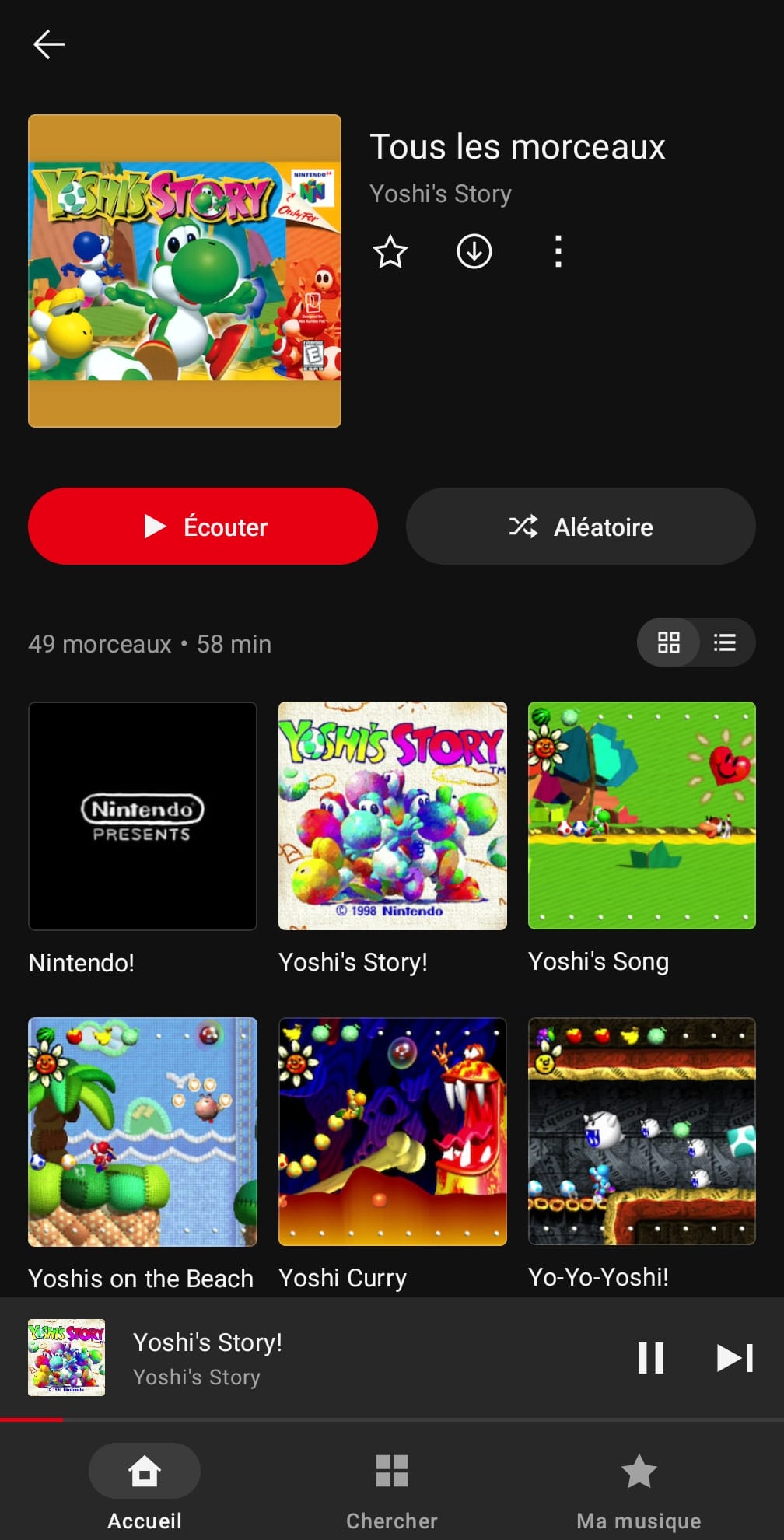Open the three-dot overflow menu
Screen dimensions: 784x1540
(558, 252)
